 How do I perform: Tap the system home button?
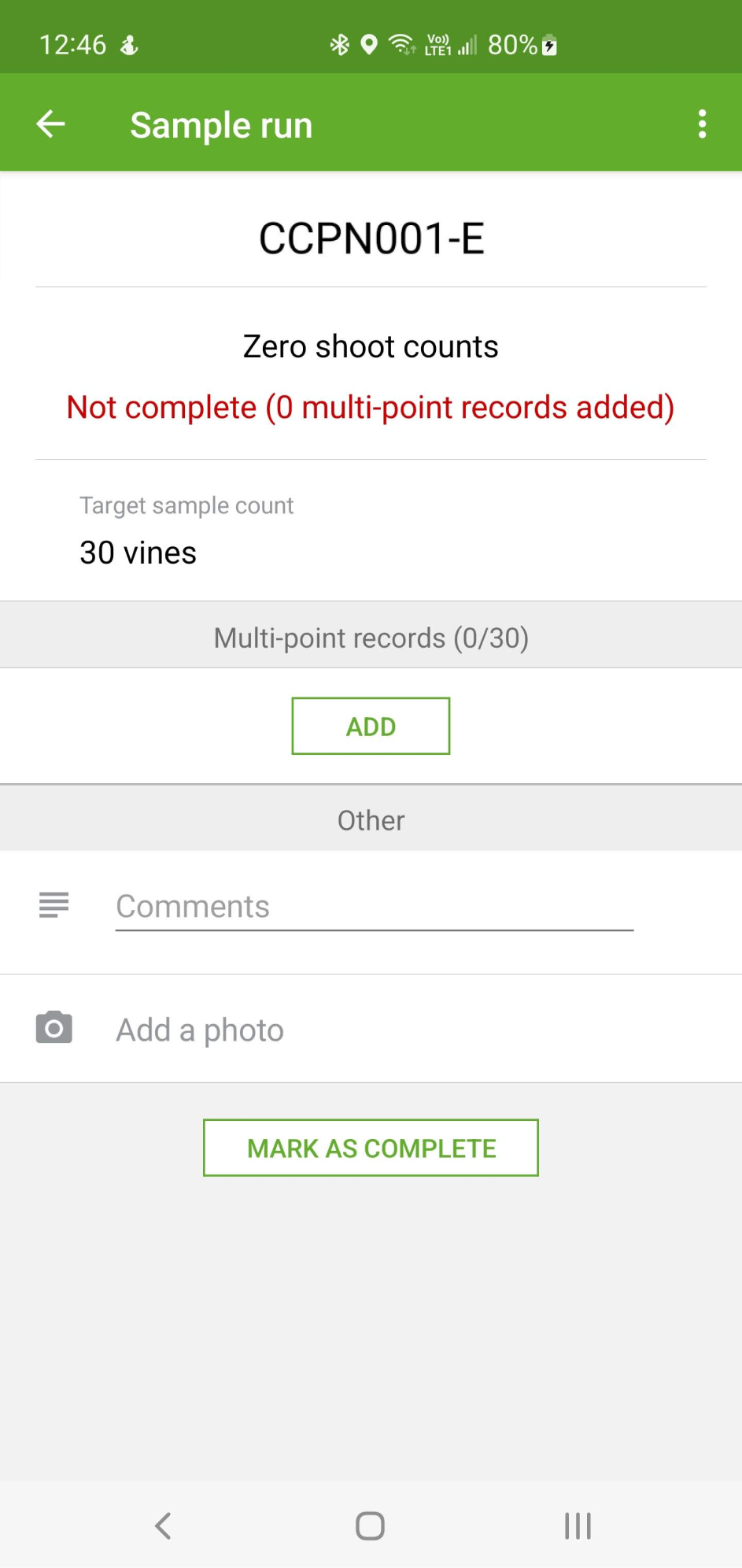coord(370,1525)
